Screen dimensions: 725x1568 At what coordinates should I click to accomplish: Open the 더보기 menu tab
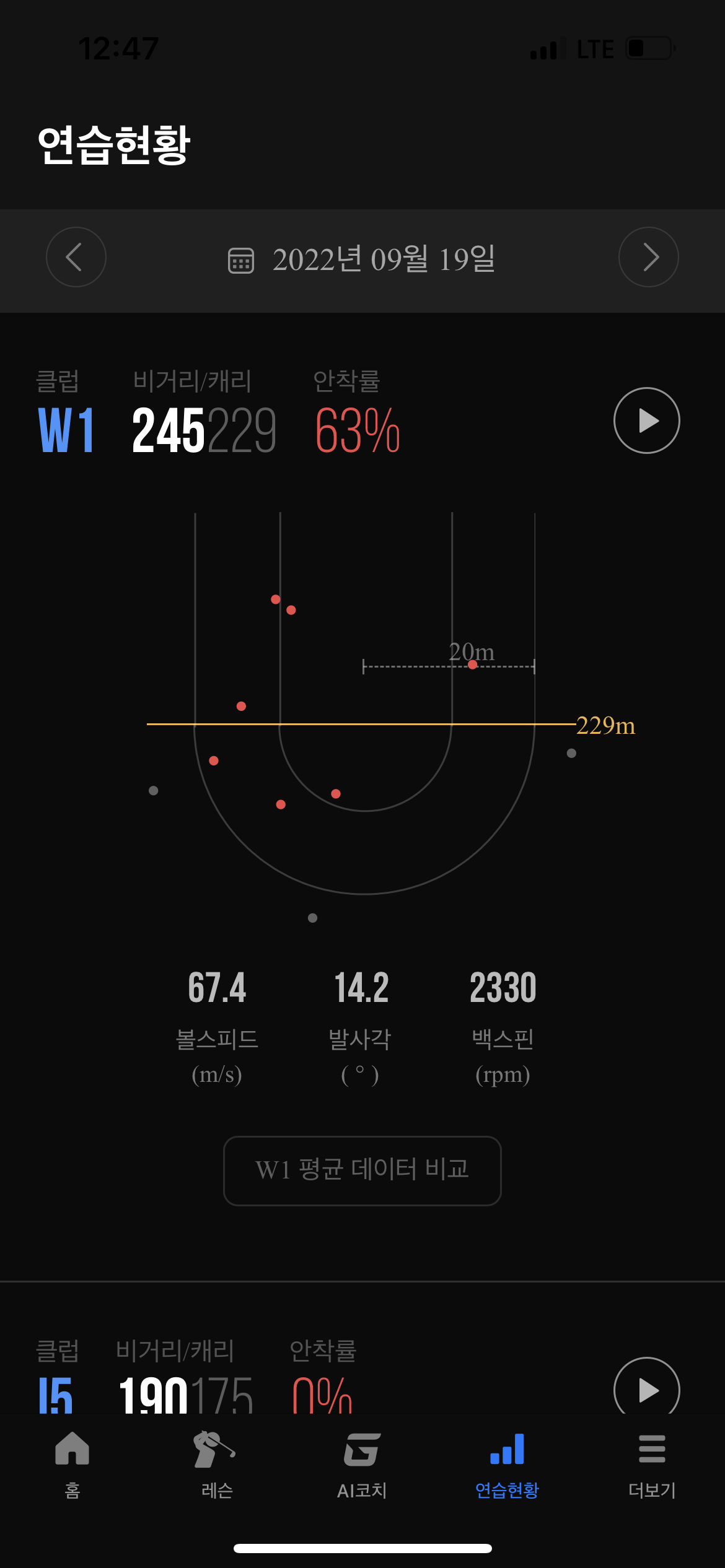pyautogui.click(x=652, y=1464)
